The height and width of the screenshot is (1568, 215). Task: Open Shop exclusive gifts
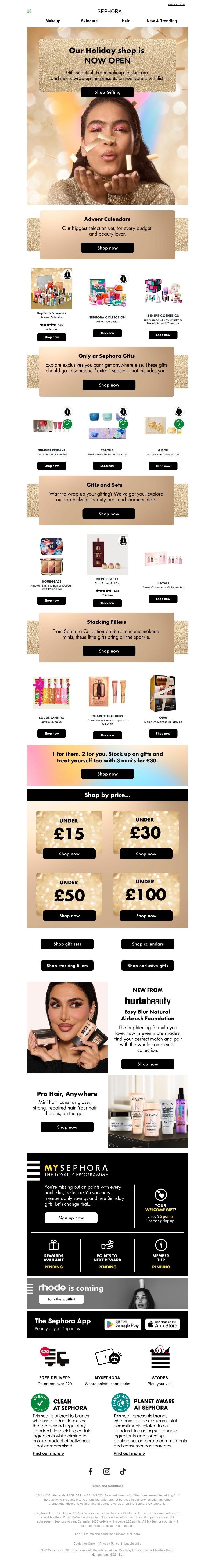[x=148, y=965]
